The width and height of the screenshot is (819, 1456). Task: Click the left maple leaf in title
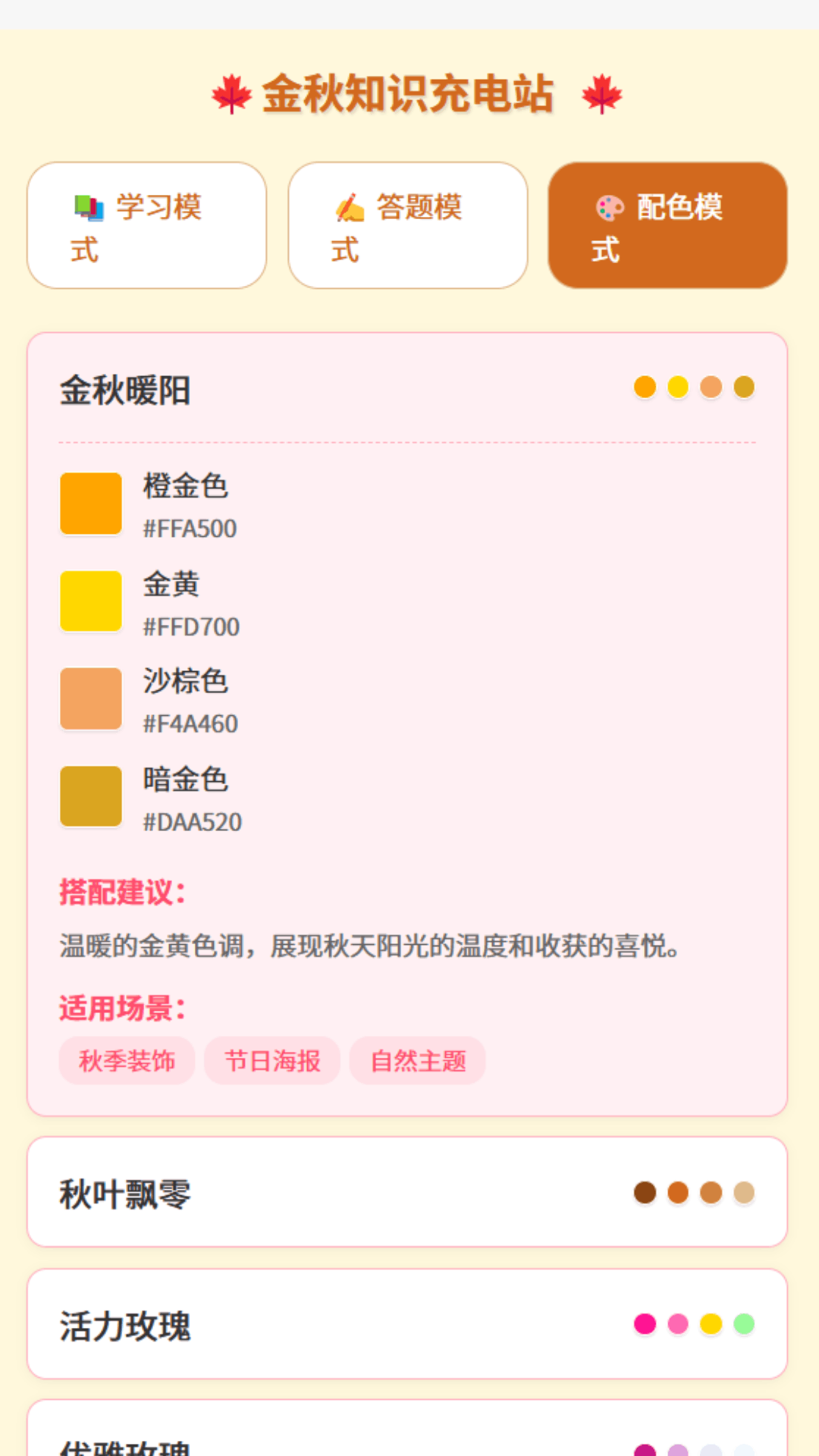(230, 94)
